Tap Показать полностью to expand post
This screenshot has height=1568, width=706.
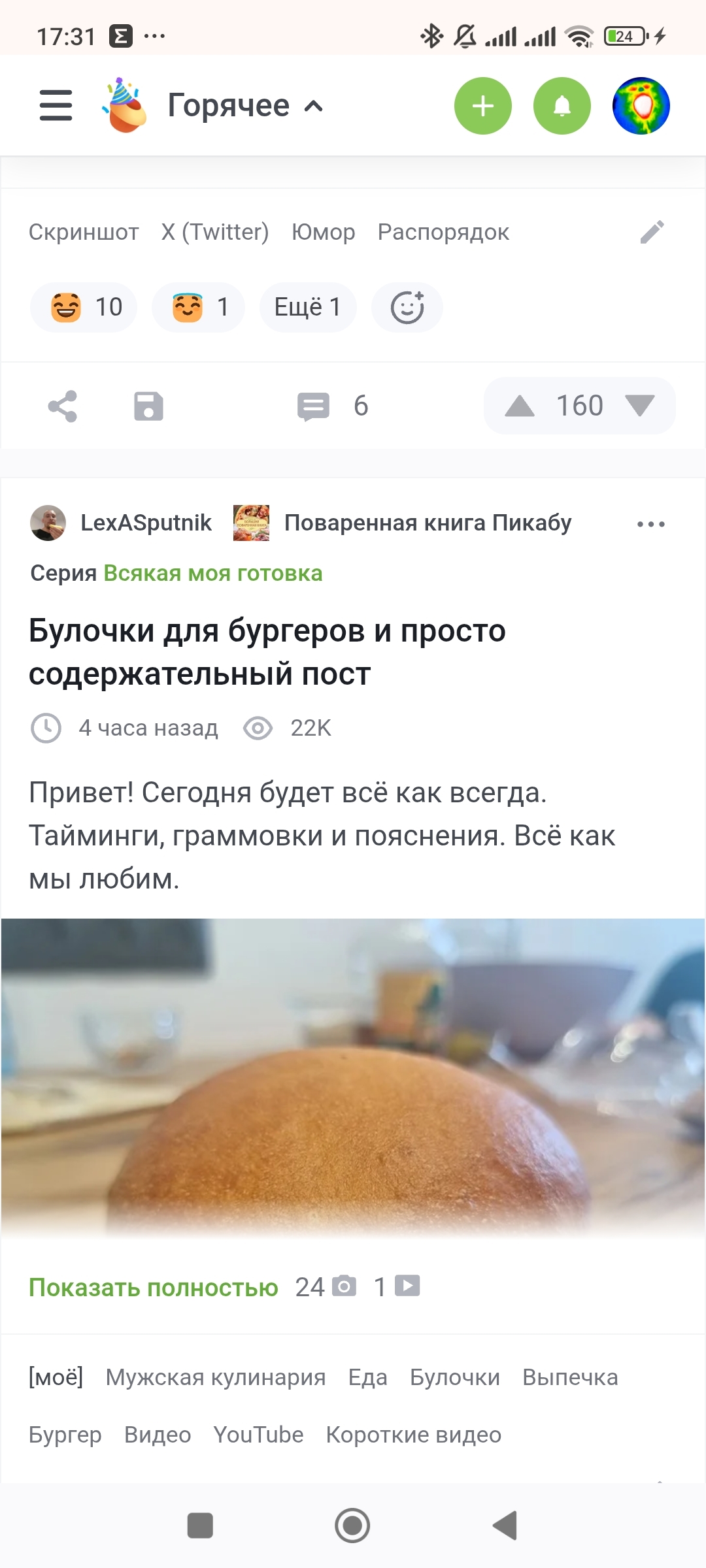pyautogui.click(x=154, y=1287)
